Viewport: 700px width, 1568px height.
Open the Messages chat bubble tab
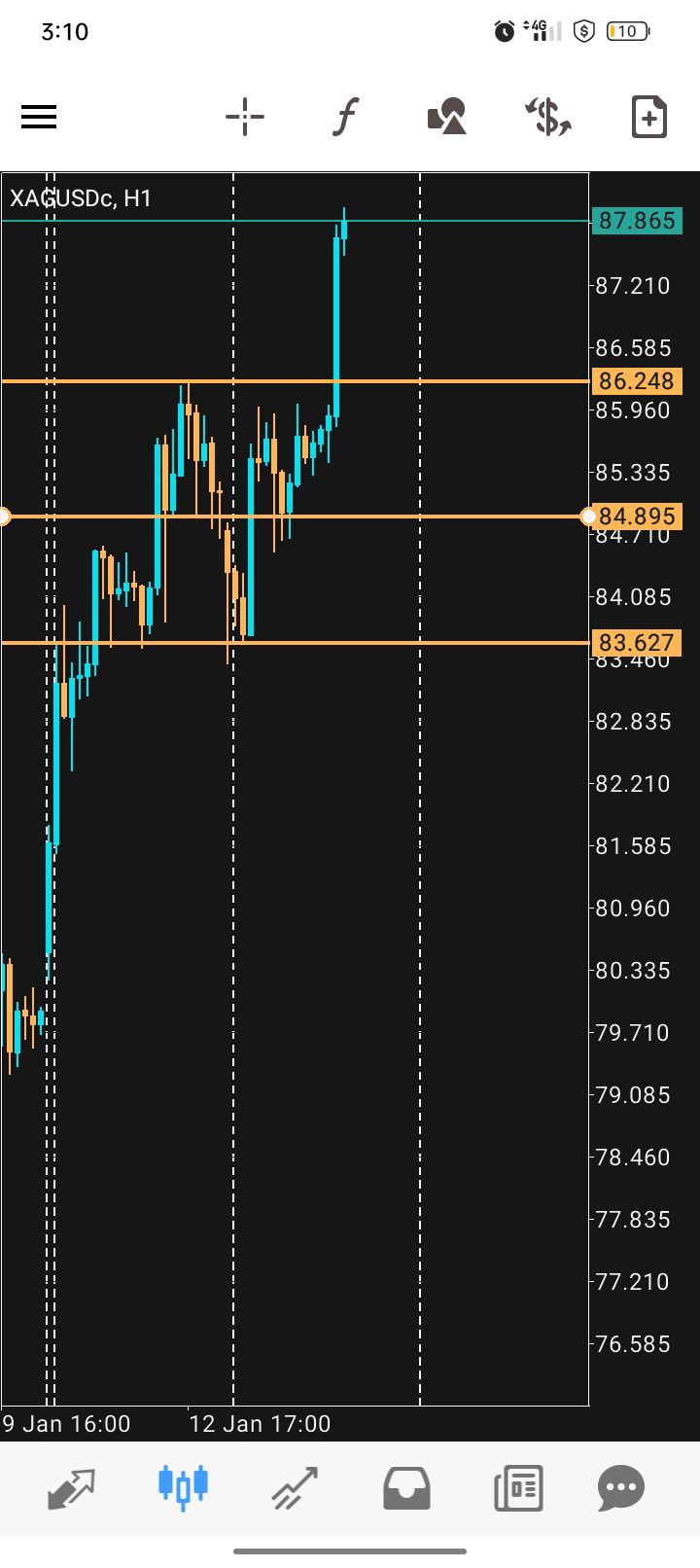pyautogui.click(x=621, y=1488)
